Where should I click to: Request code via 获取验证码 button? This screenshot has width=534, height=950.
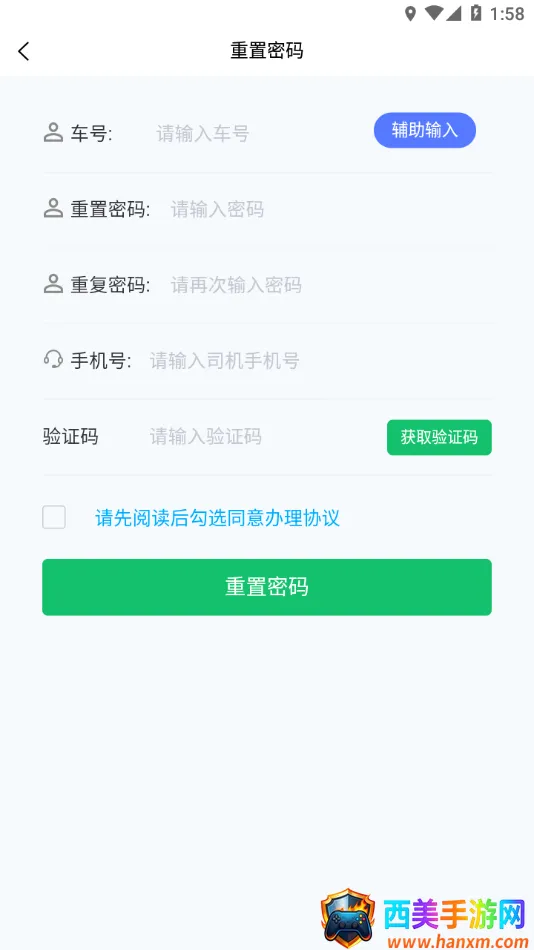[x=439, y=437]
